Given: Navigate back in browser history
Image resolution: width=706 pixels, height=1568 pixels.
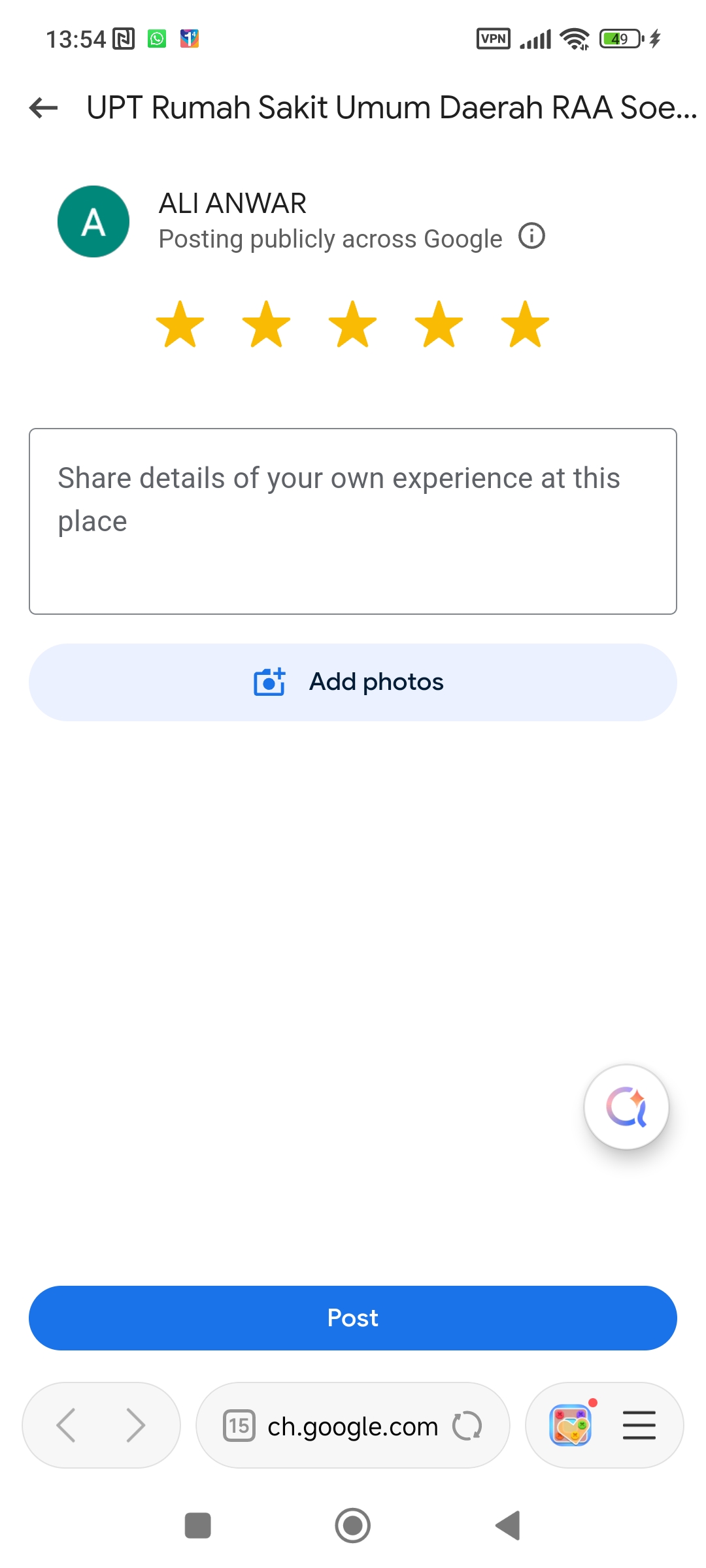Looking at the screenshot, I should pyautogui.click(x=67, y=1426).
